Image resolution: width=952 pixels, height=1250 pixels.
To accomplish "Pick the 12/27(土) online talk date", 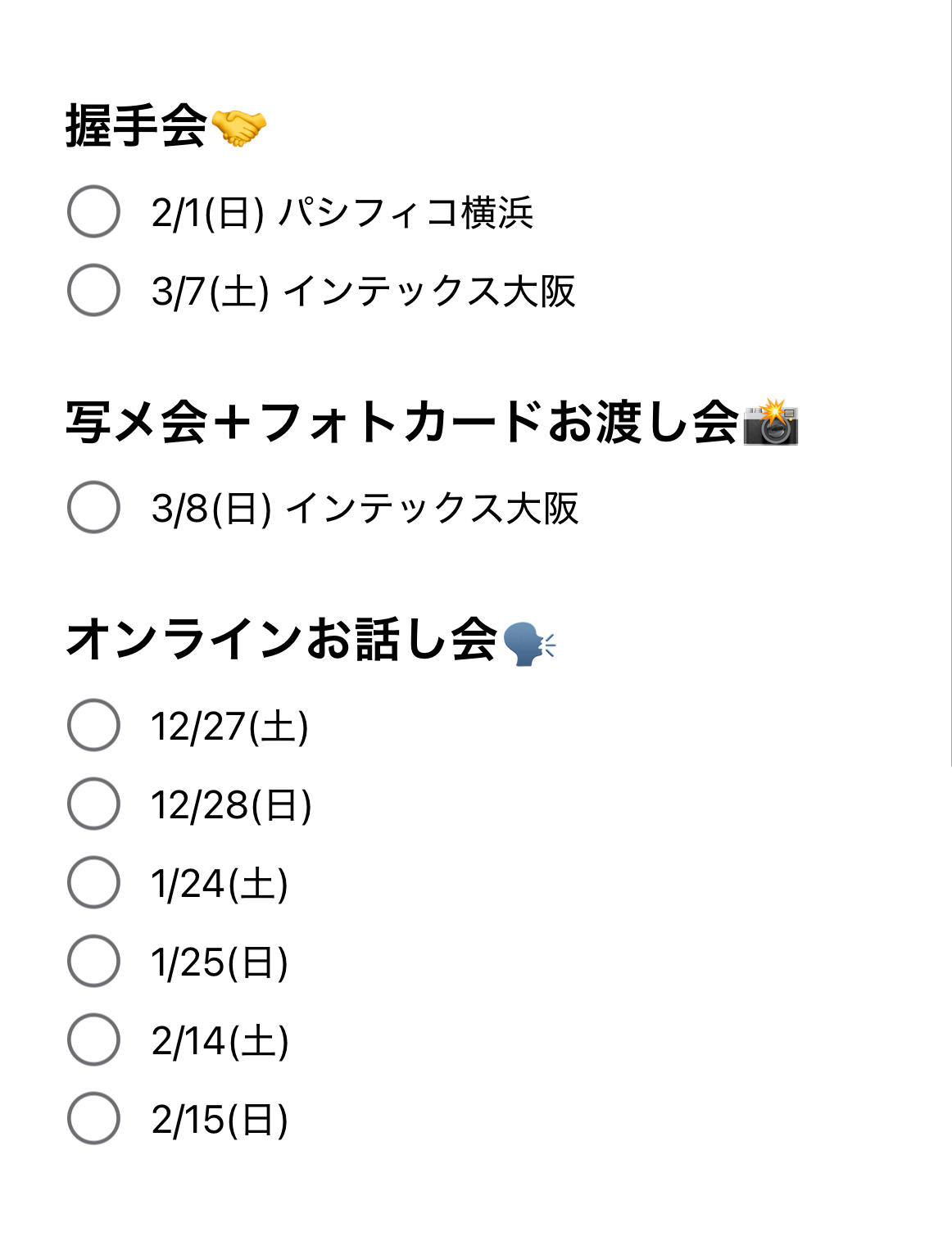I will [x=93, y=725].
